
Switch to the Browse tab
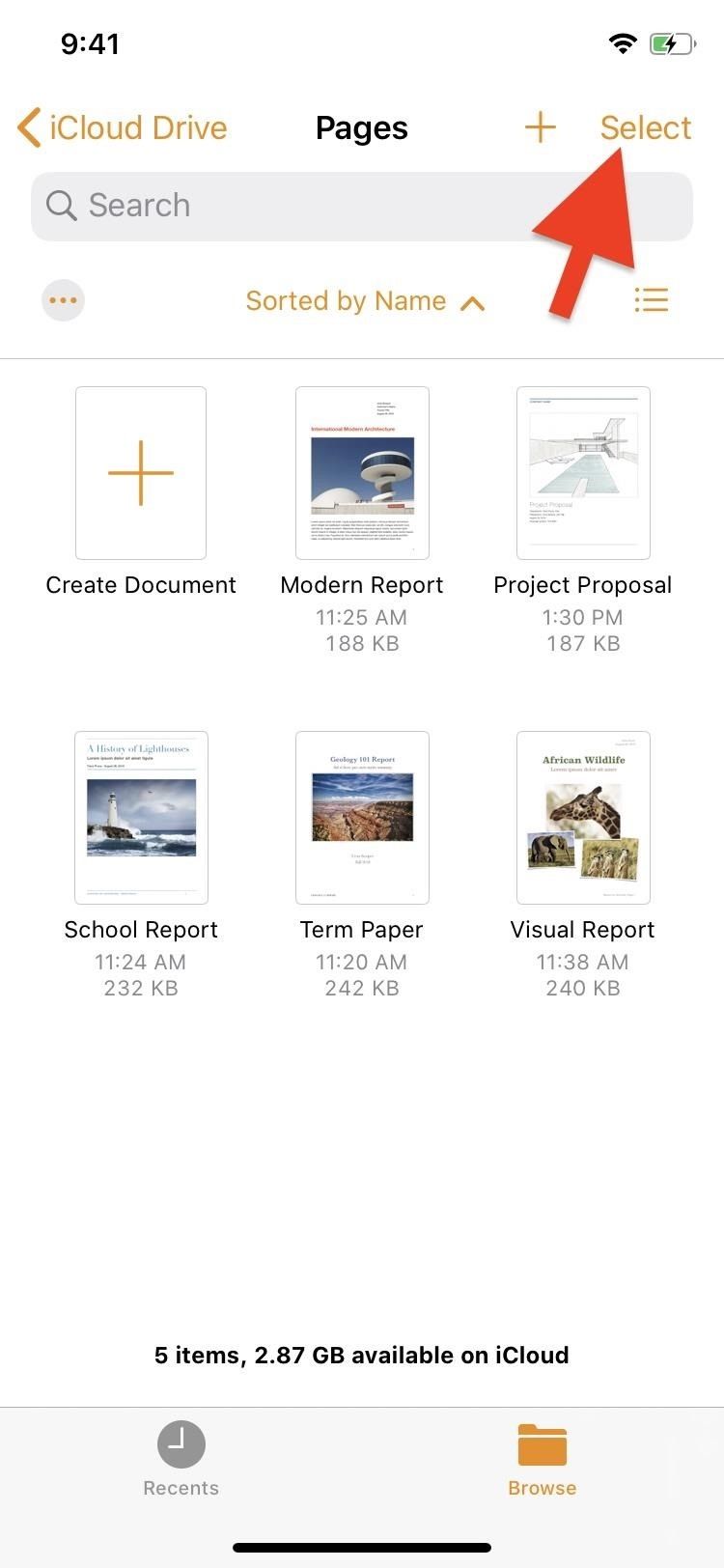[542, 1458]
